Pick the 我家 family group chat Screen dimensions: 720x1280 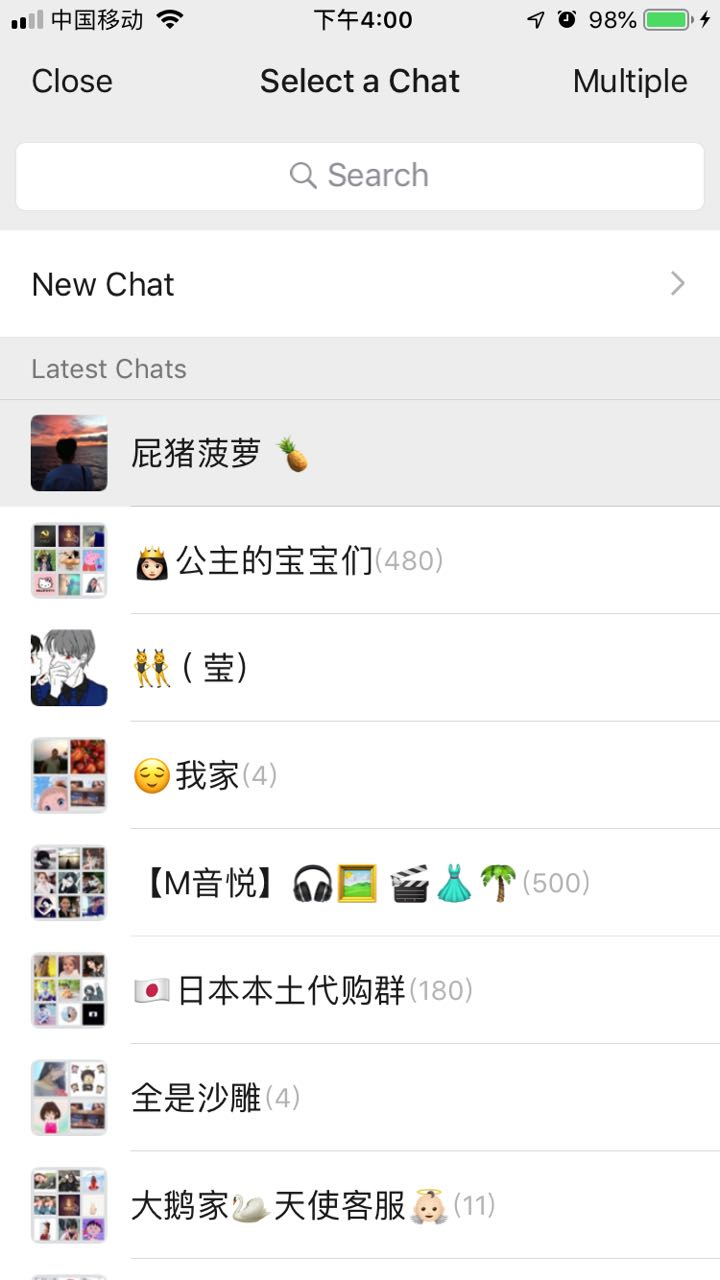point(360,776)
